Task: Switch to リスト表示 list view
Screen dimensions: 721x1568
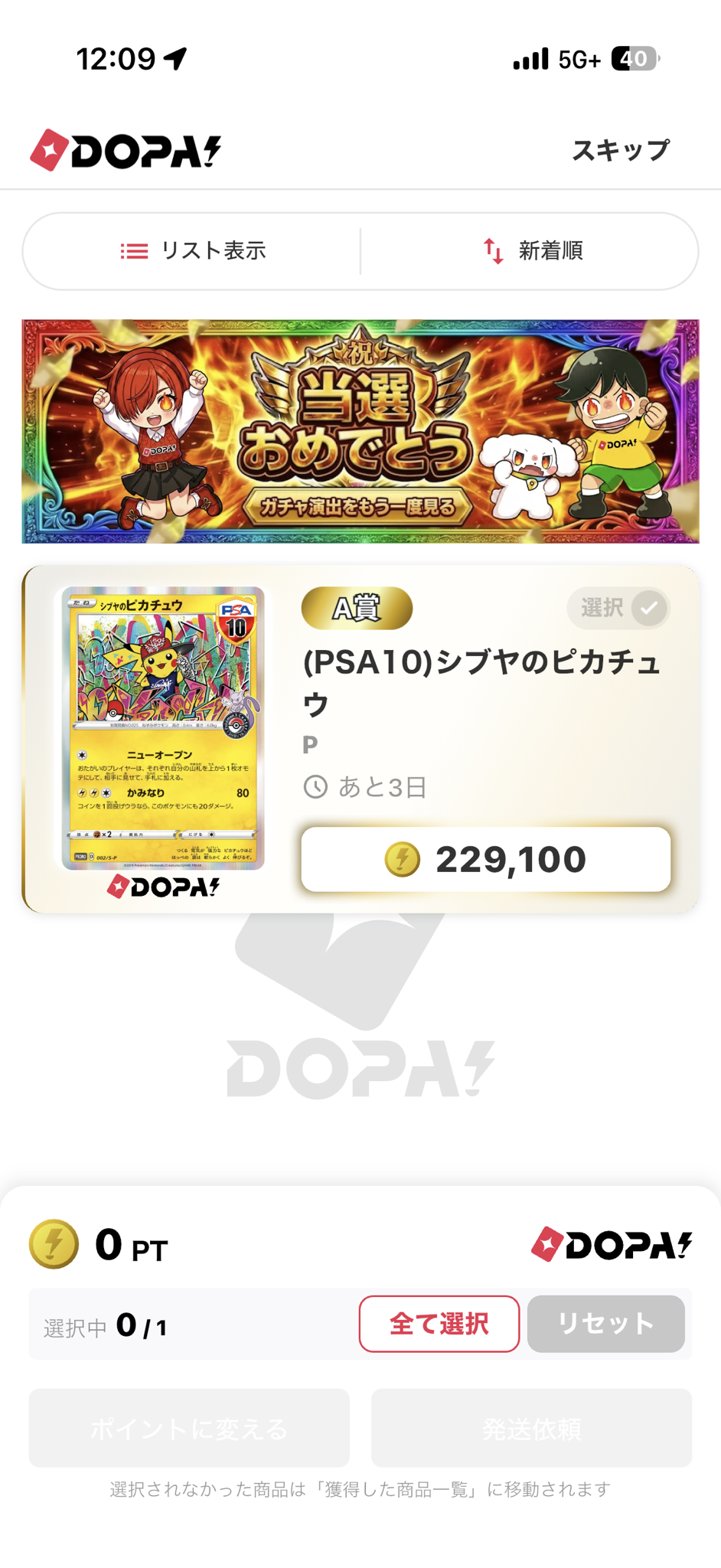Action: 192,251
